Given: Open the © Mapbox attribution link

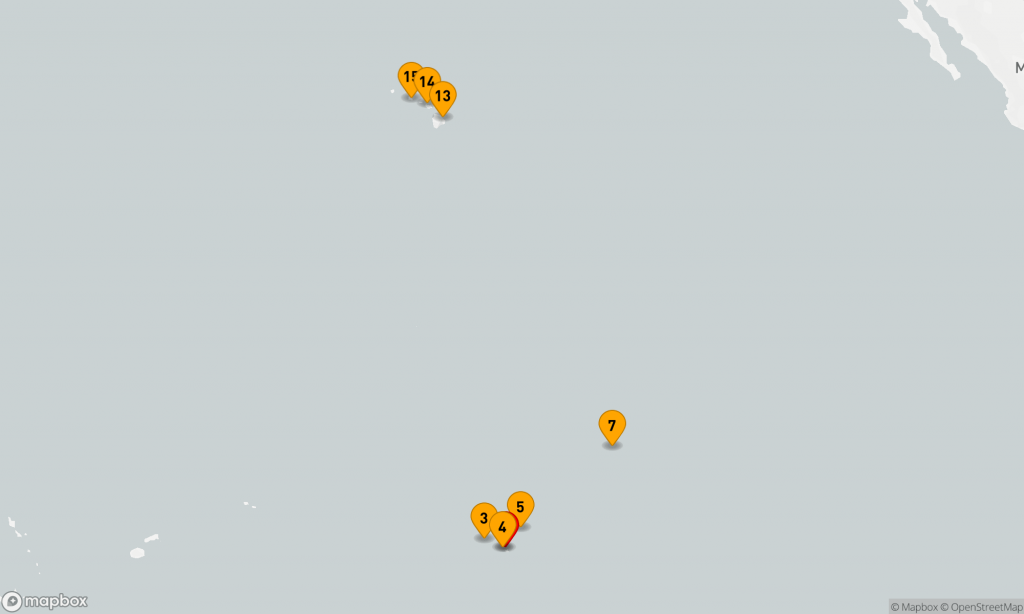Looking at the screenshot, I should coord(913,607).
